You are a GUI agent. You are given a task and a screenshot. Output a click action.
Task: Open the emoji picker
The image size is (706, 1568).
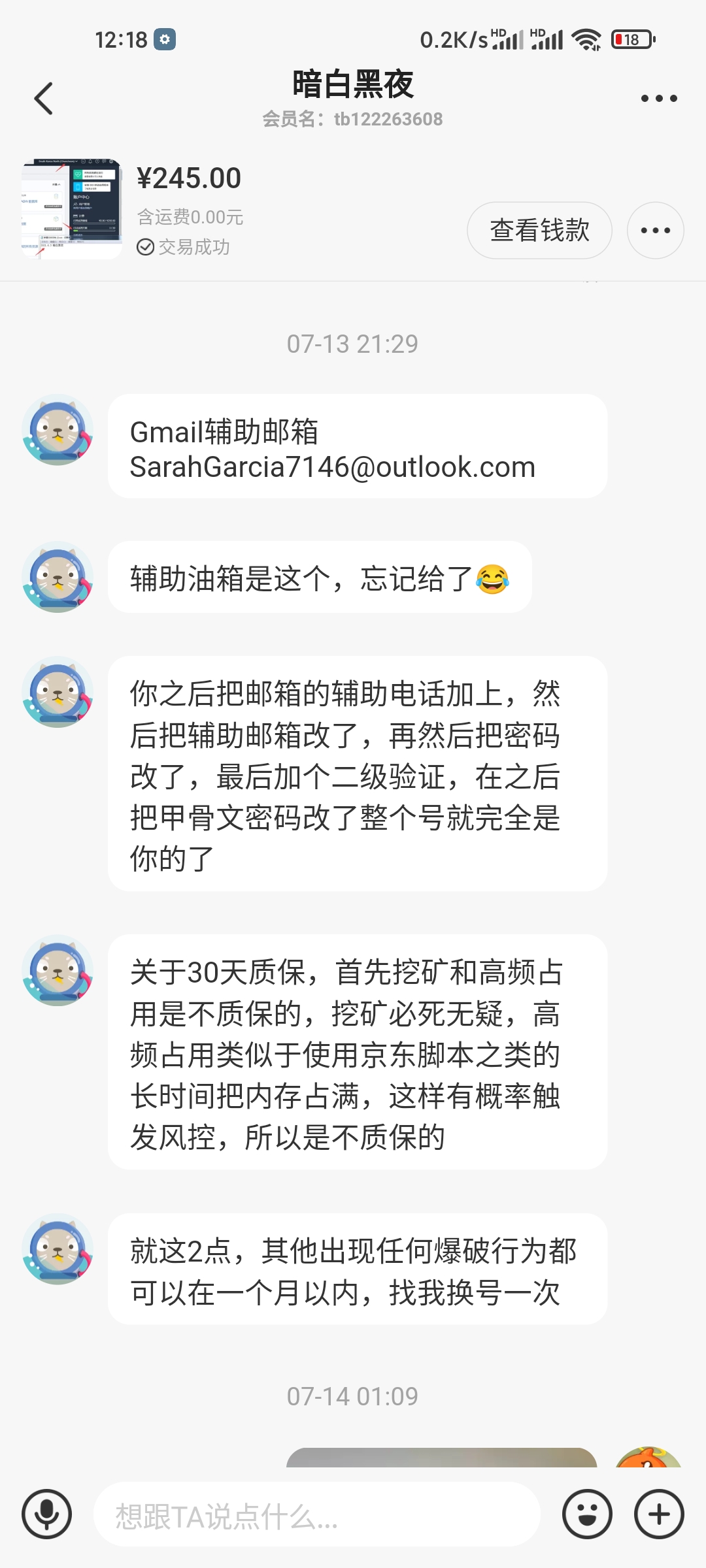pyautogui.click(x=587, y=1514)
